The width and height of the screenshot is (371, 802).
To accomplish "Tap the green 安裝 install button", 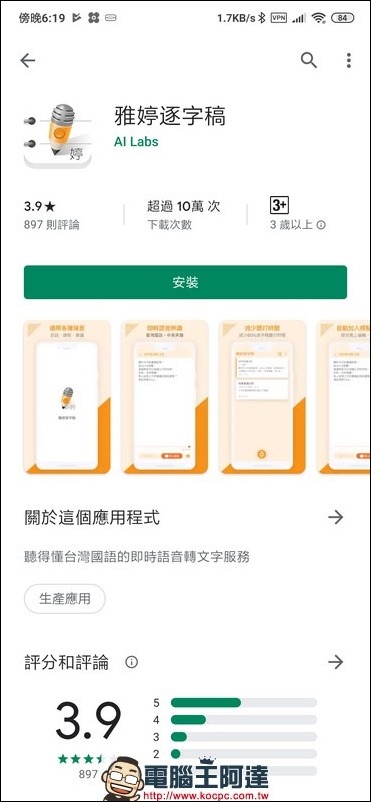I will click(185, 282).
